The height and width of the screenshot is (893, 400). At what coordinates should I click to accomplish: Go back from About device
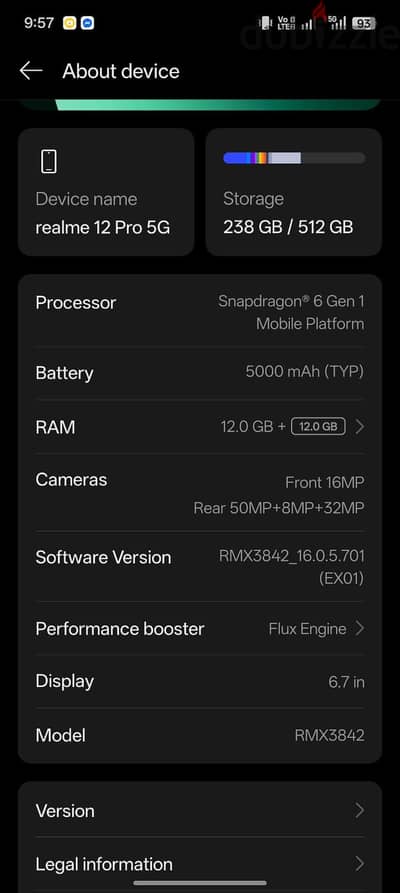[x=31, y=71]
